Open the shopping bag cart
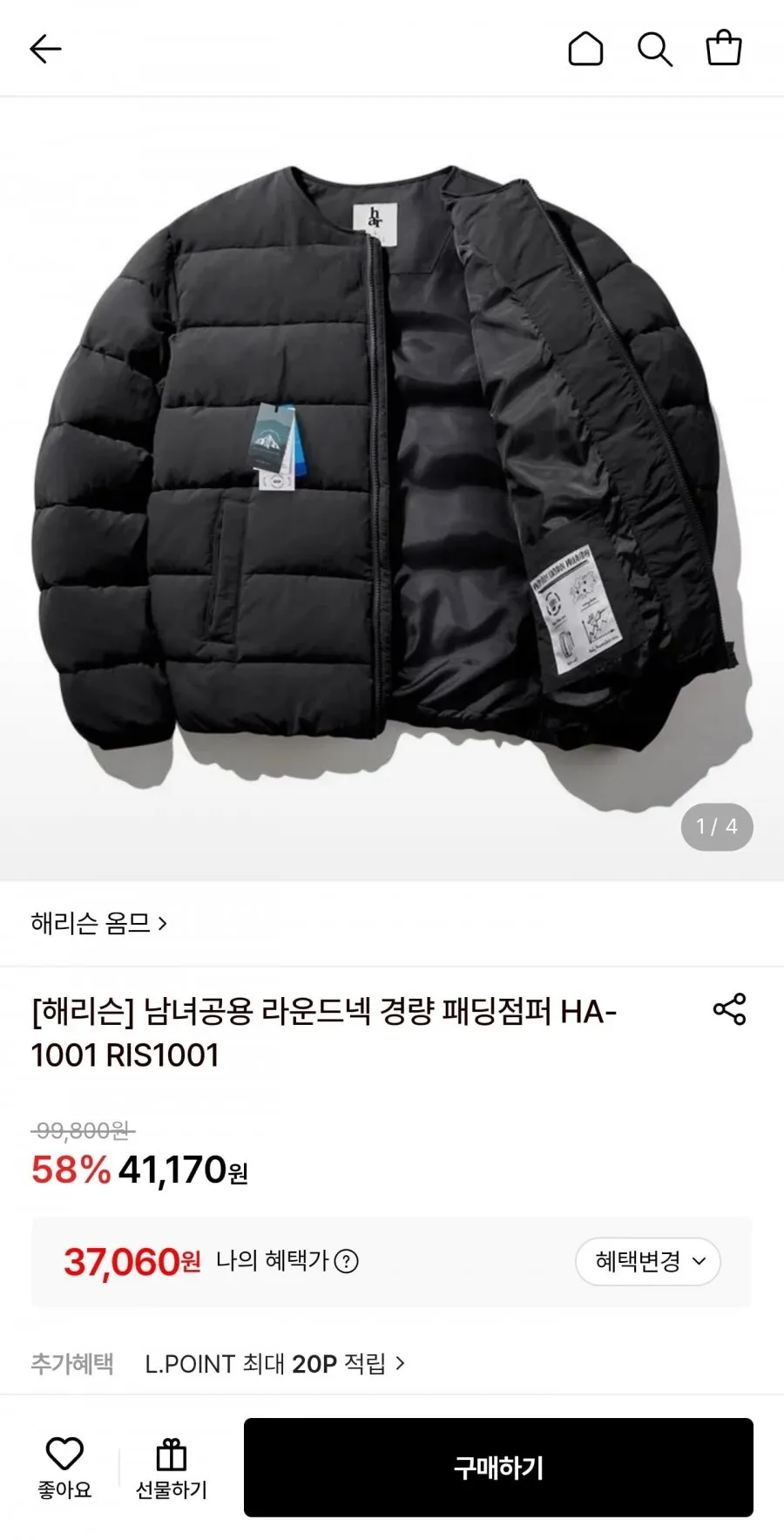 723,48
